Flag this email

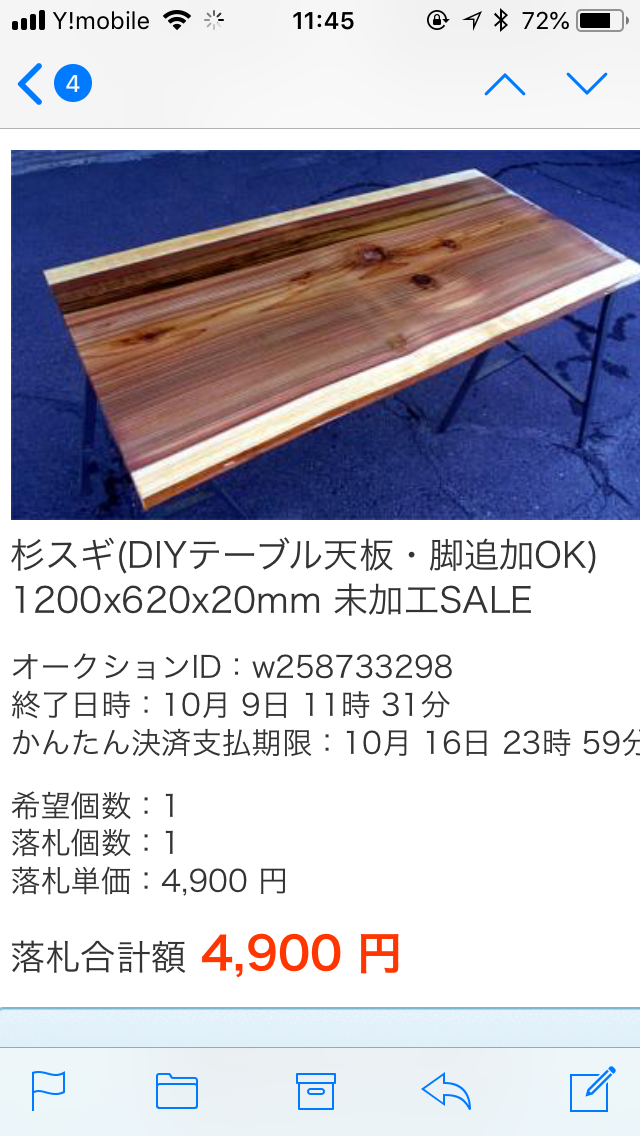coord(48,1090)
